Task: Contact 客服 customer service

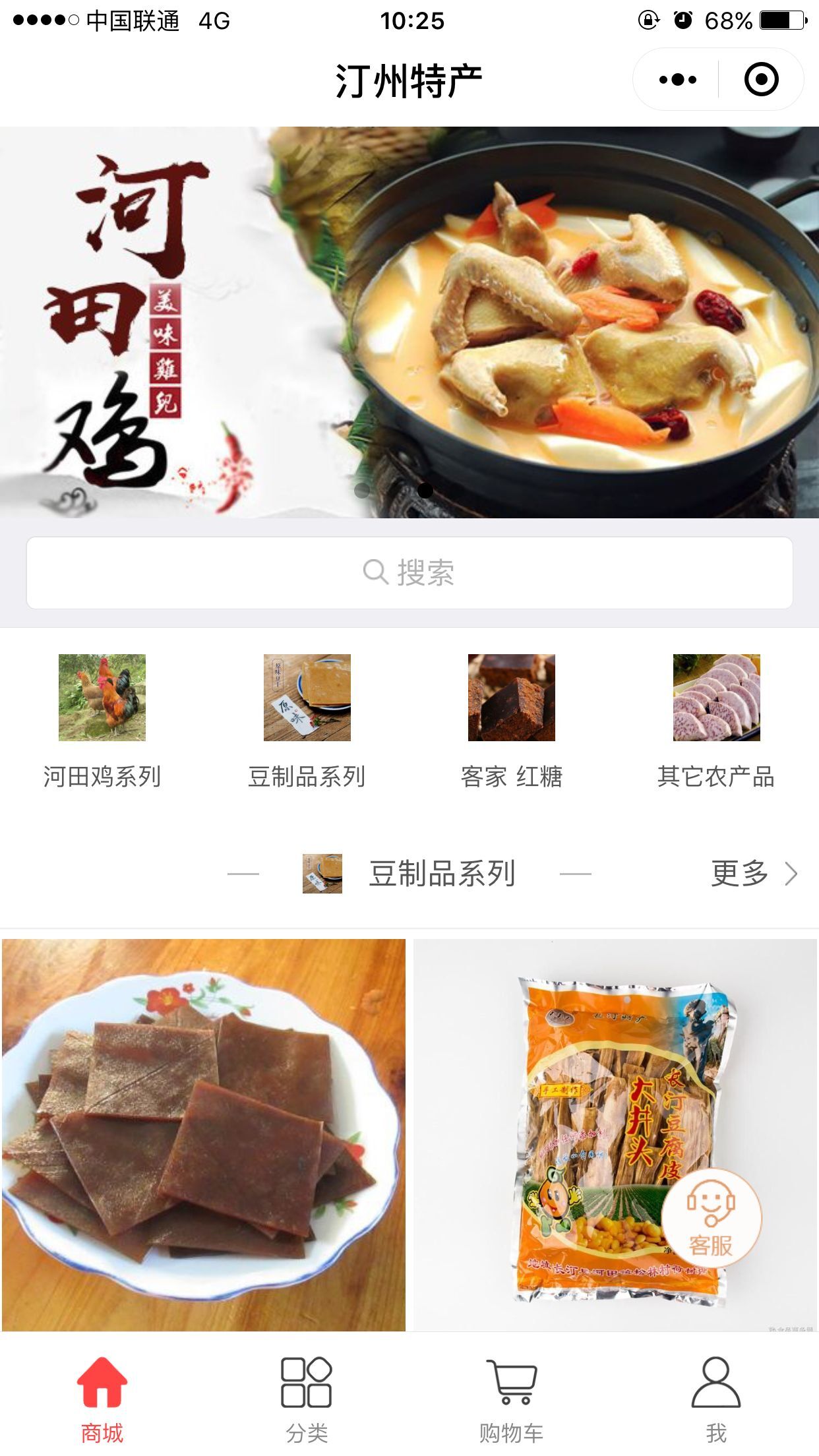Action: [x=711, y=1217]
